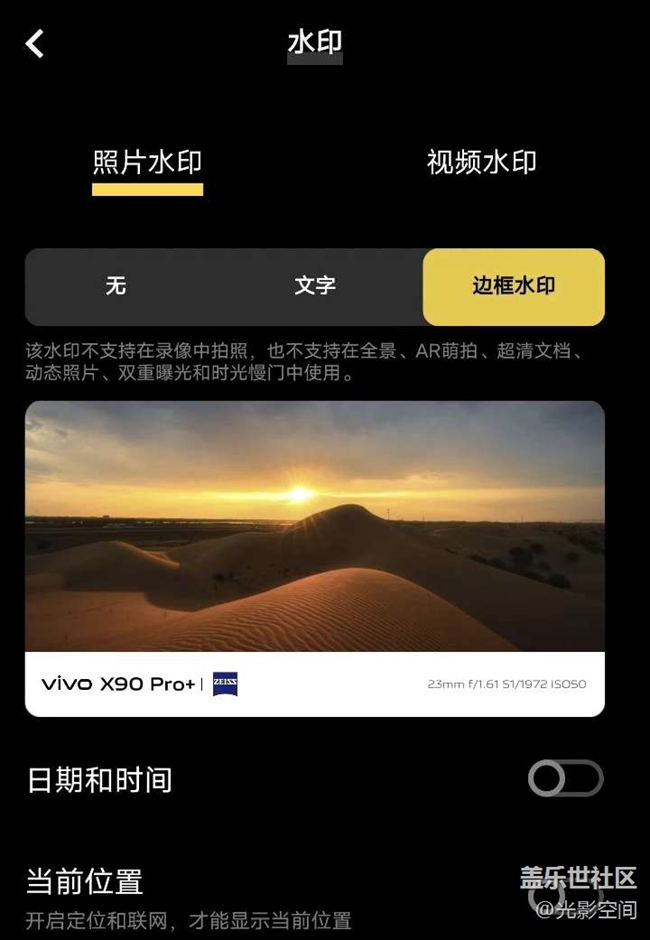The image size is (650, 940).
Task: Select the 文字 watermark option
Action: point(315,286)
